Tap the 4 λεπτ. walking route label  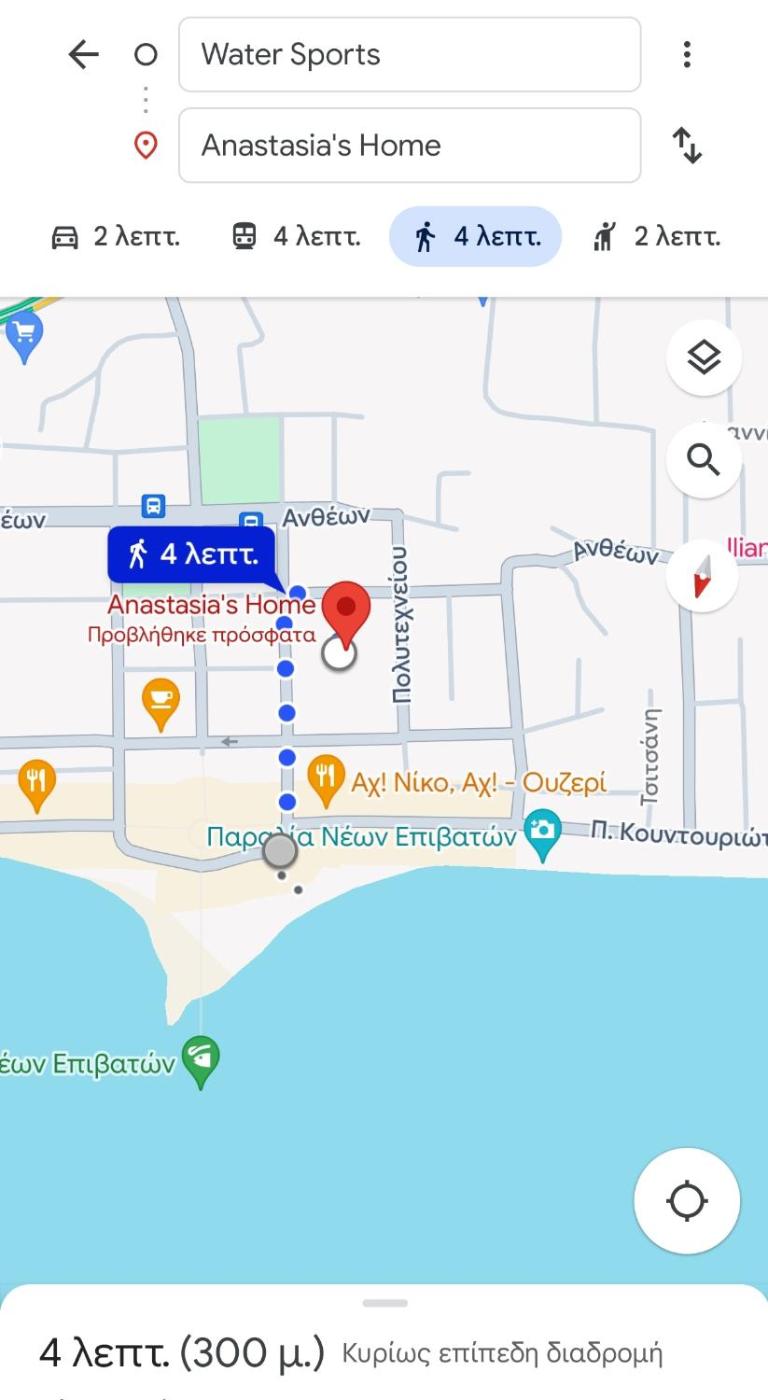[191, 553]
